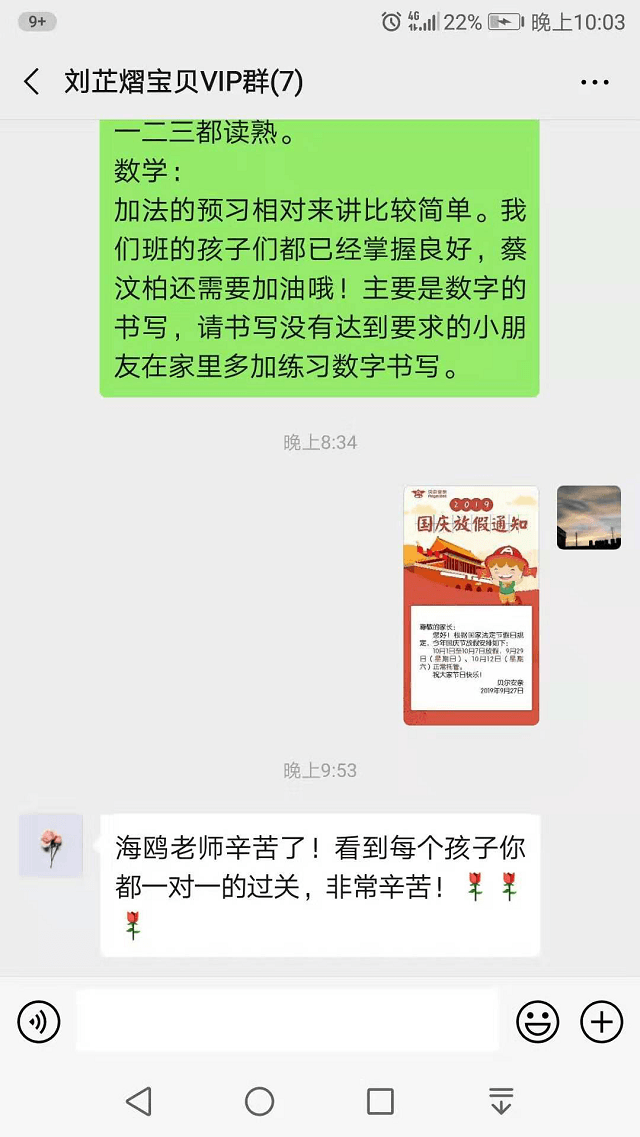Tap the rose avatar of the 海鸥老师辛苦了 message

(51, 846)
